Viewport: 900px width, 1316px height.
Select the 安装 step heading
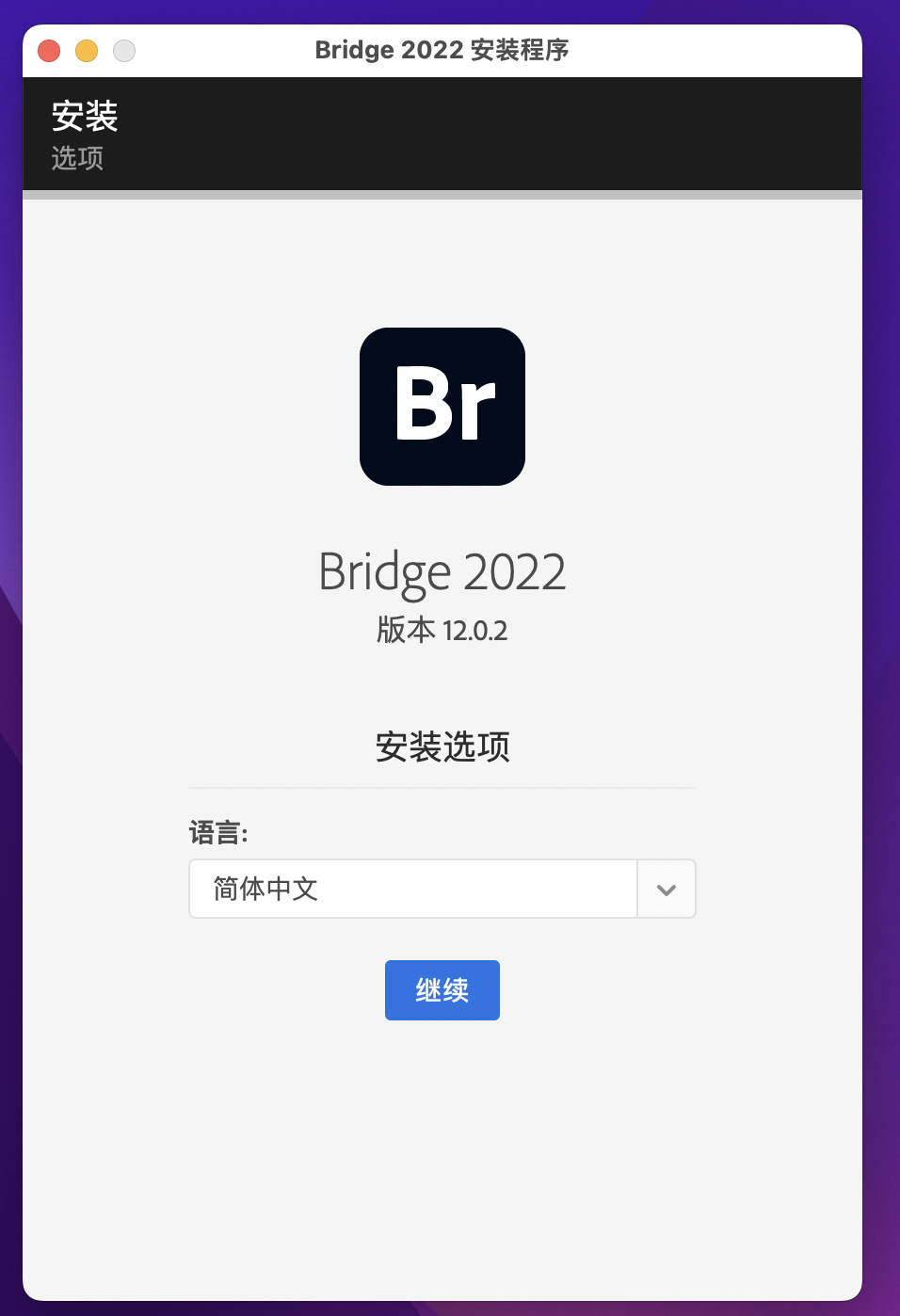86,115
